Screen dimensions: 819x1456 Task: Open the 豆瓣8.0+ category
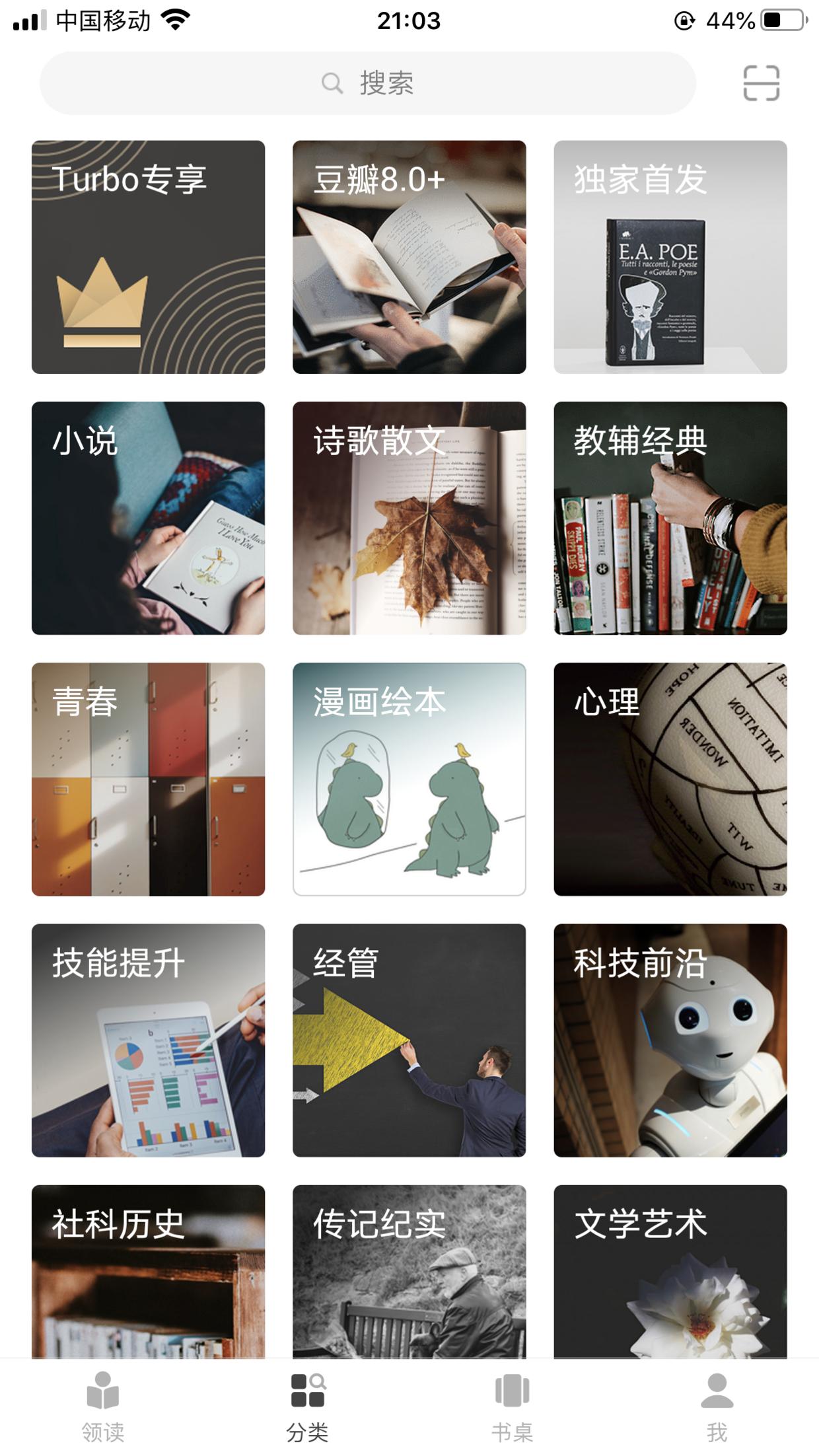[408, 256]
